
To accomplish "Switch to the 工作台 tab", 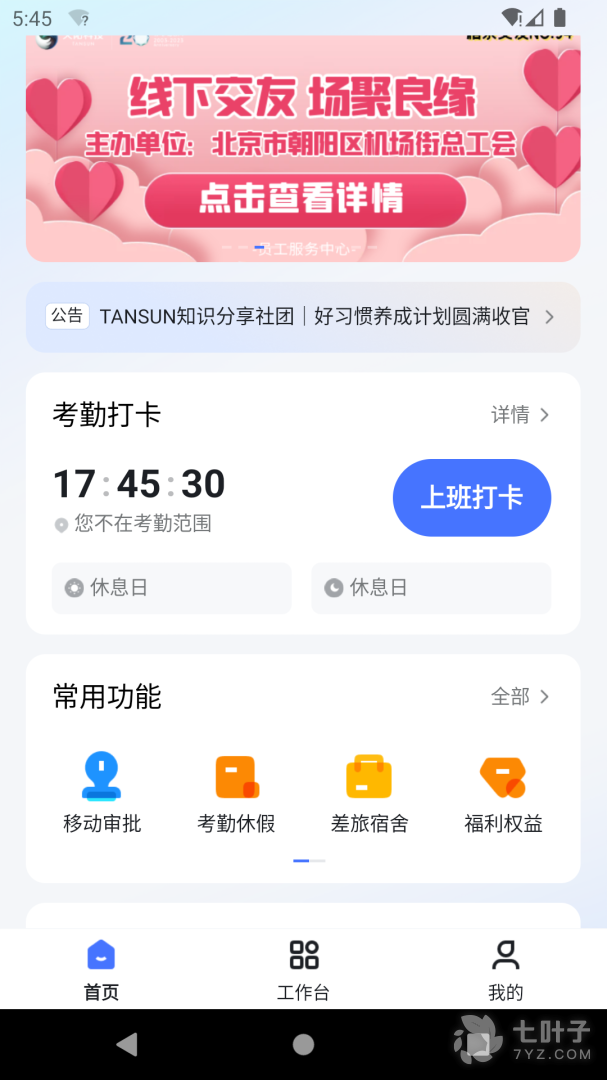I will pyautogui.click(x=303, y=970).
